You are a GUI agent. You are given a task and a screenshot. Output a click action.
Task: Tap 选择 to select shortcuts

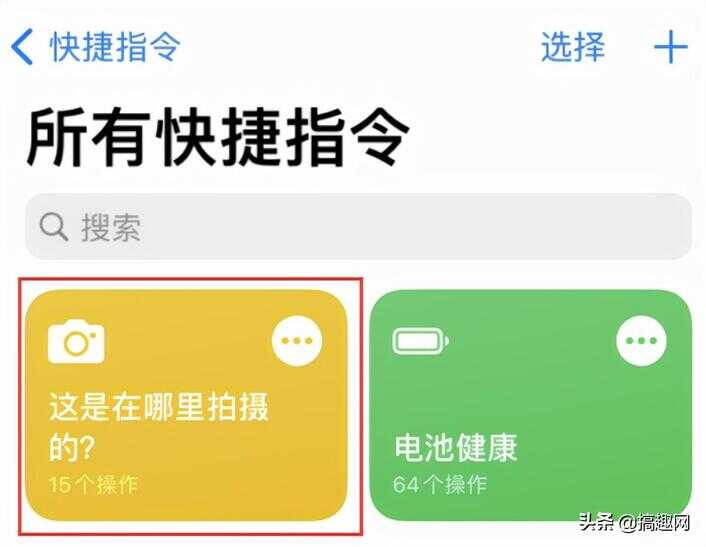(x=573, y=46)
